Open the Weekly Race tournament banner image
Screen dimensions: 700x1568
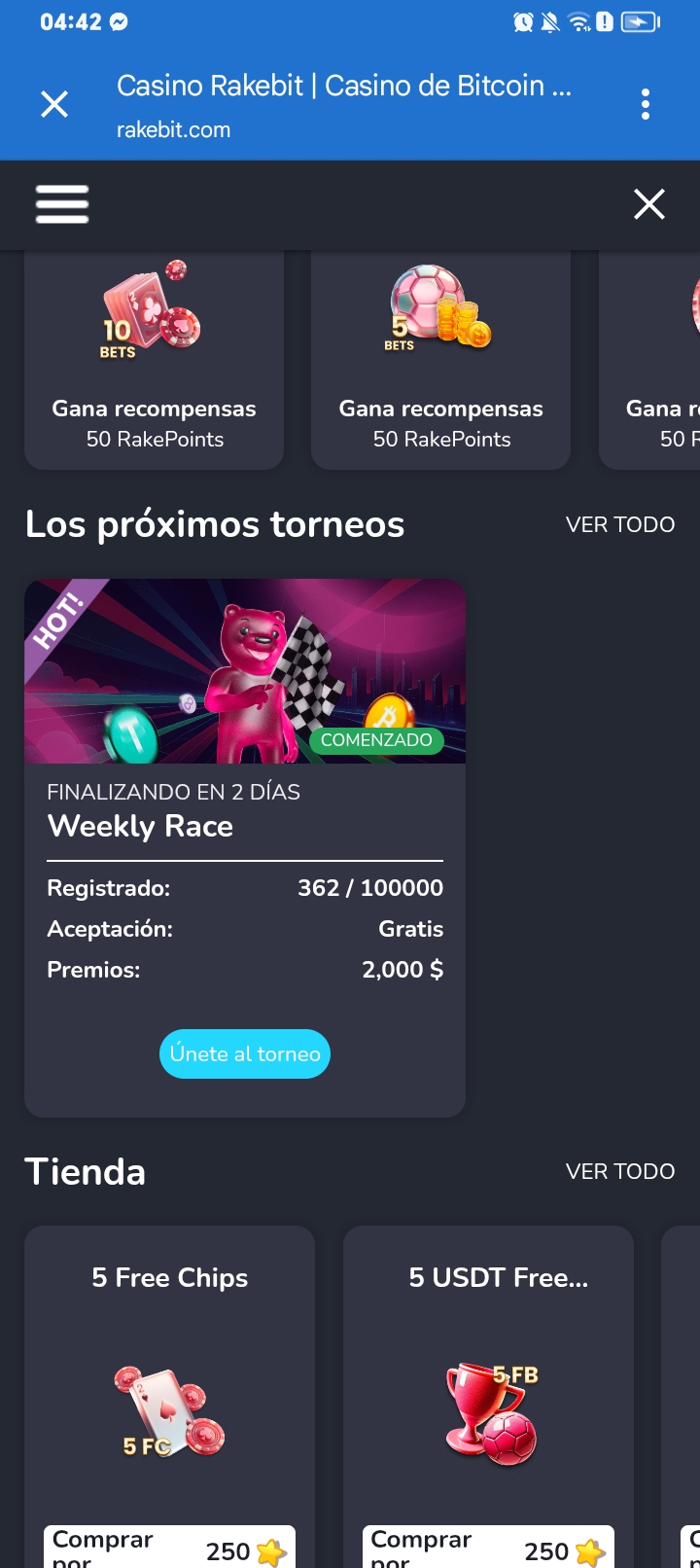[245, 671]
